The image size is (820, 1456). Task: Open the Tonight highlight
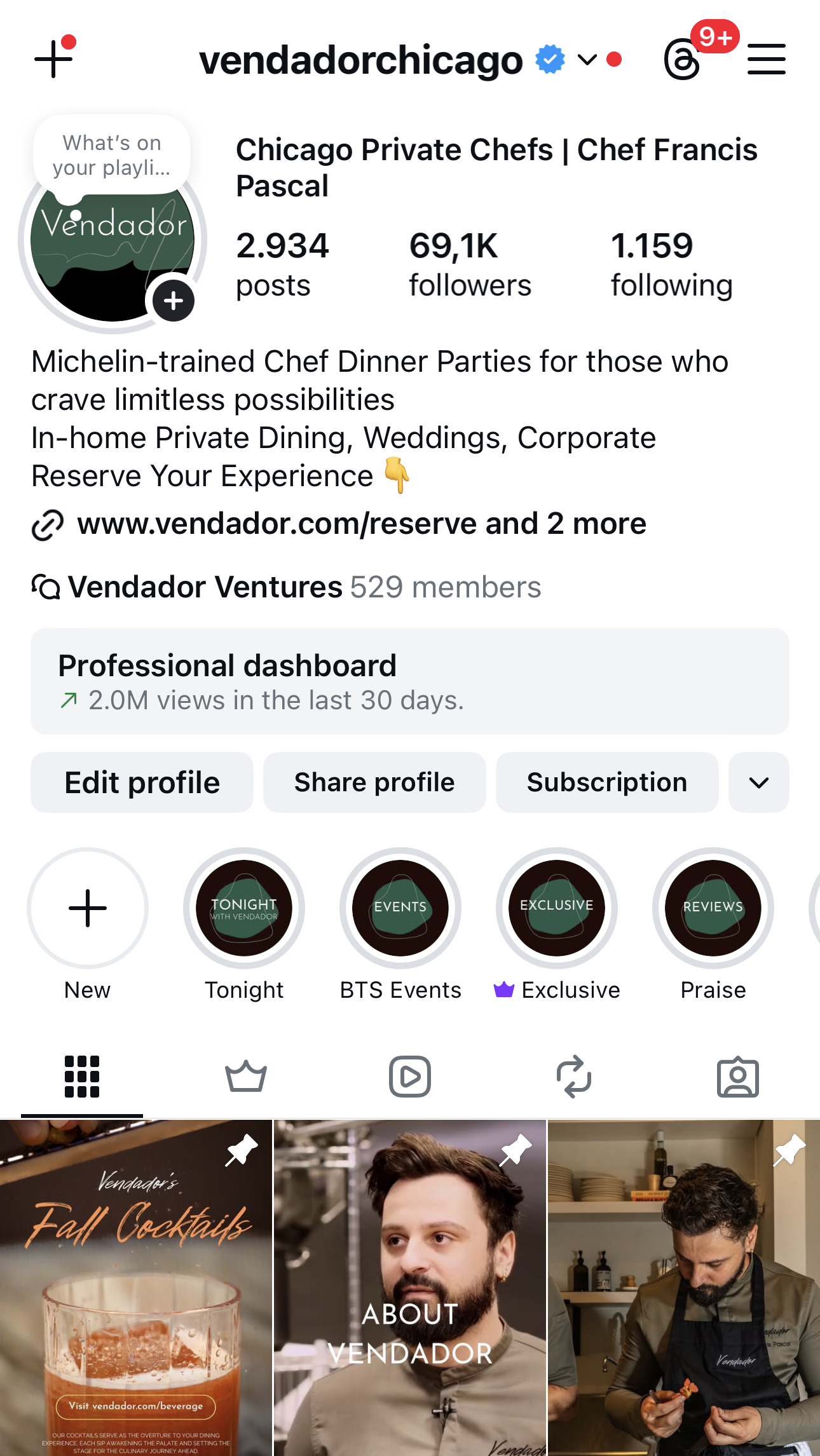pyautogui.click(x=244, y=908)
